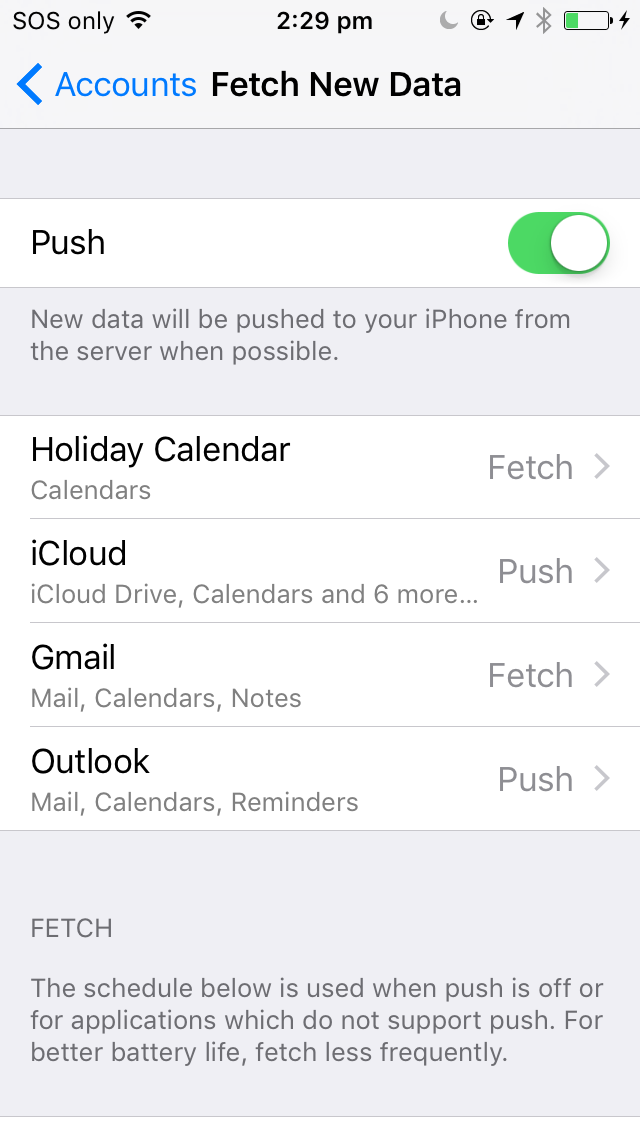Select the Gmail account row
Viewport: 640px width, 1136px height.
[x=320, y=674]
